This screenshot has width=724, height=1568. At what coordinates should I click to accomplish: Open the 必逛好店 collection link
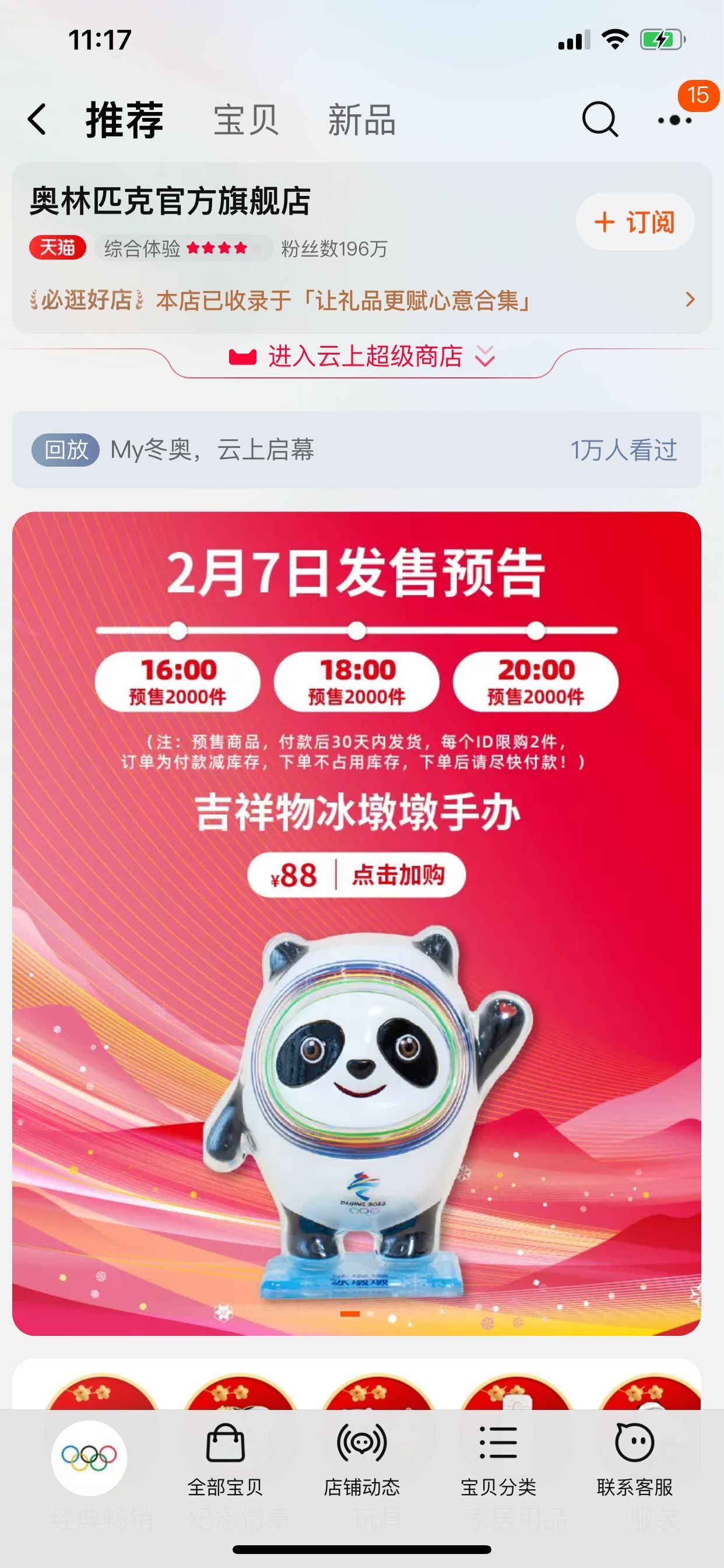coord(362,300)
